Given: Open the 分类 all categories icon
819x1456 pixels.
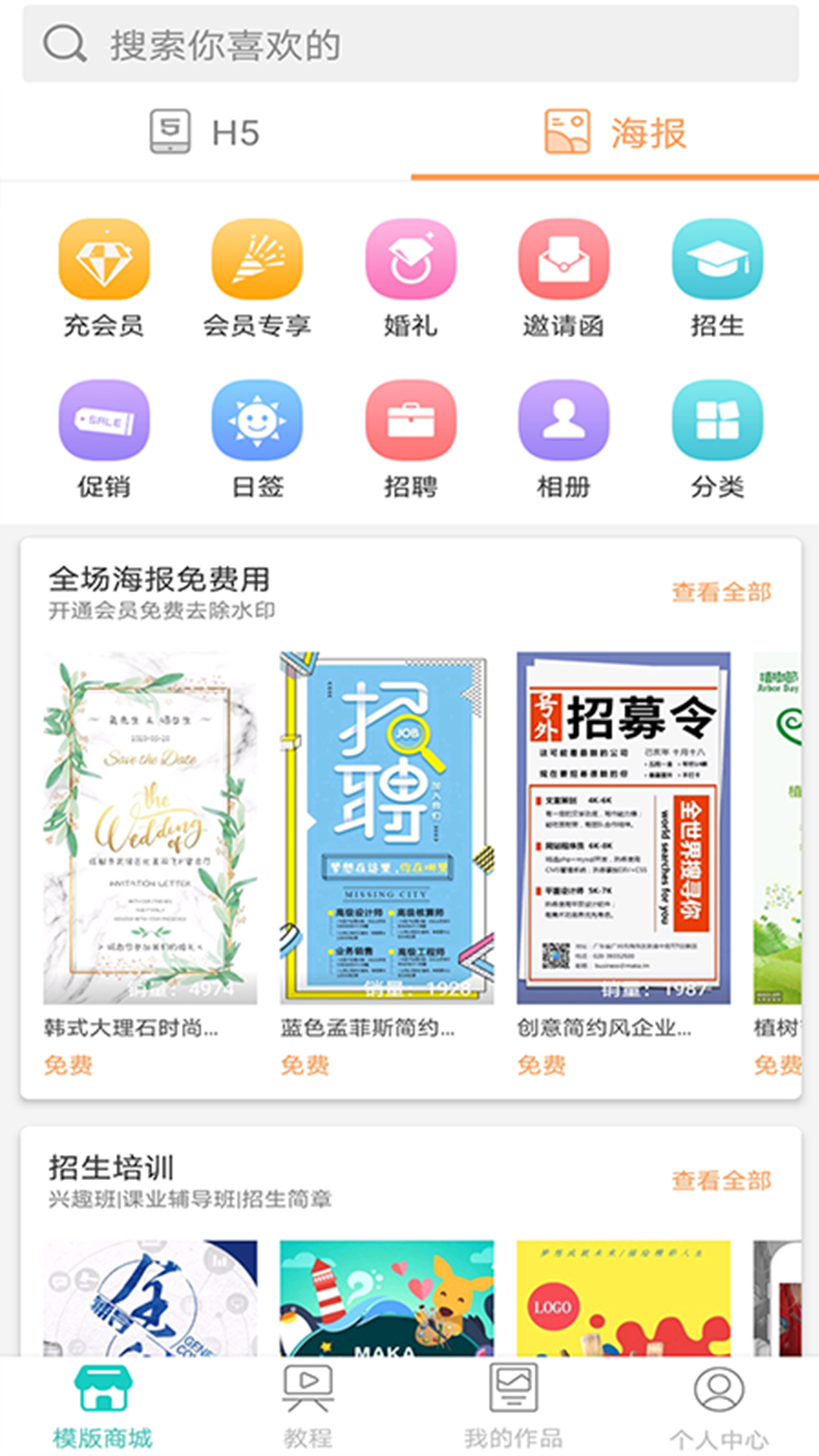Looking at the screenshot, I should tap(717, 421).
